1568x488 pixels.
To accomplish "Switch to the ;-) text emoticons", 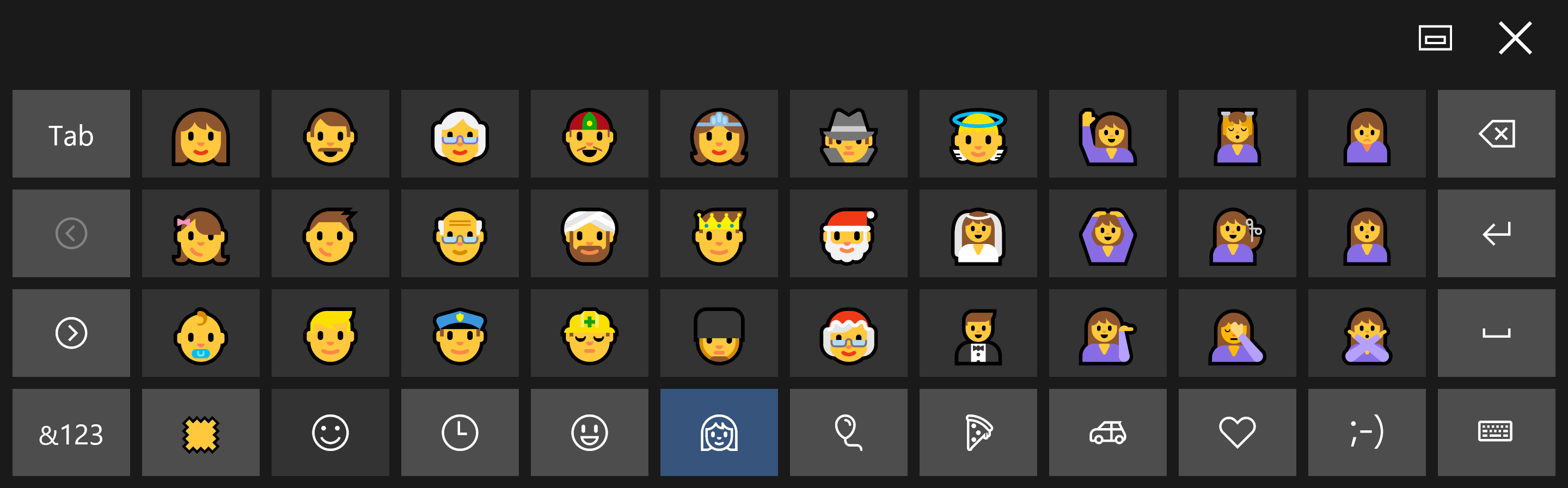I will 1367,433.
